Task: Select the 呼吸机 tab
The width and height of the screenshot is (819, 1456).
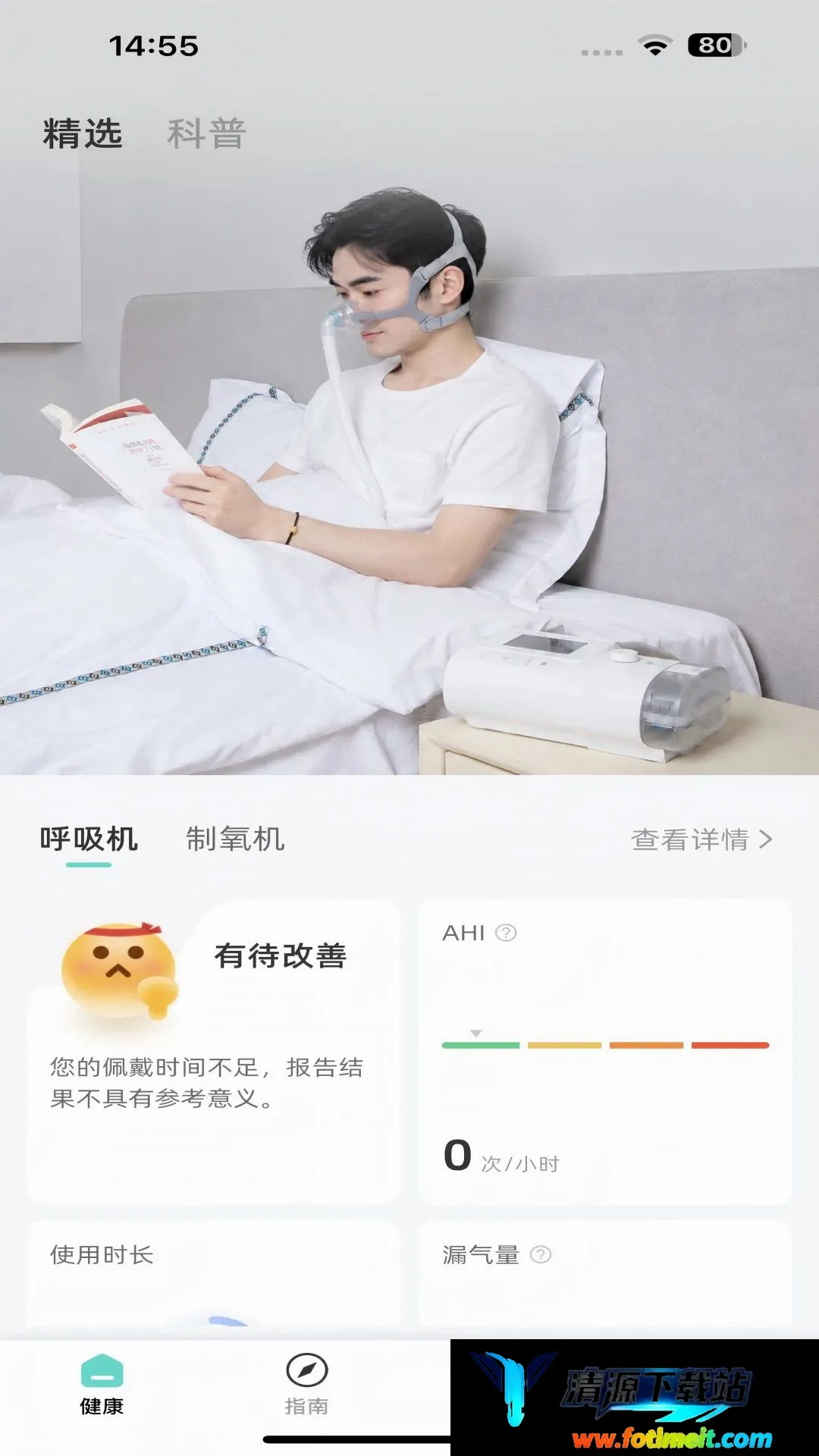Action: pos(89,839)
